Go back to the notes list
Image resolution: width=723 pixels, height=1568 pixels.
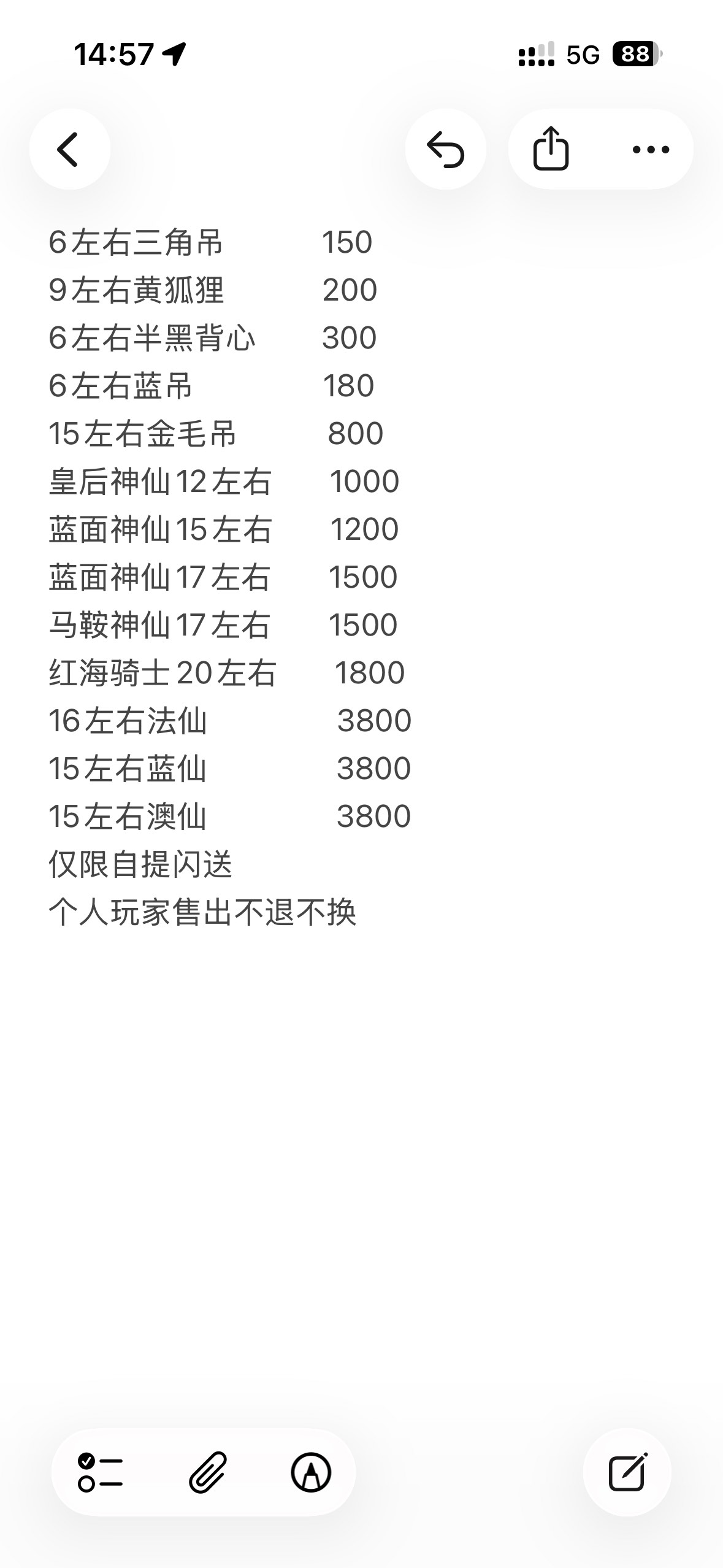[69, 149]
